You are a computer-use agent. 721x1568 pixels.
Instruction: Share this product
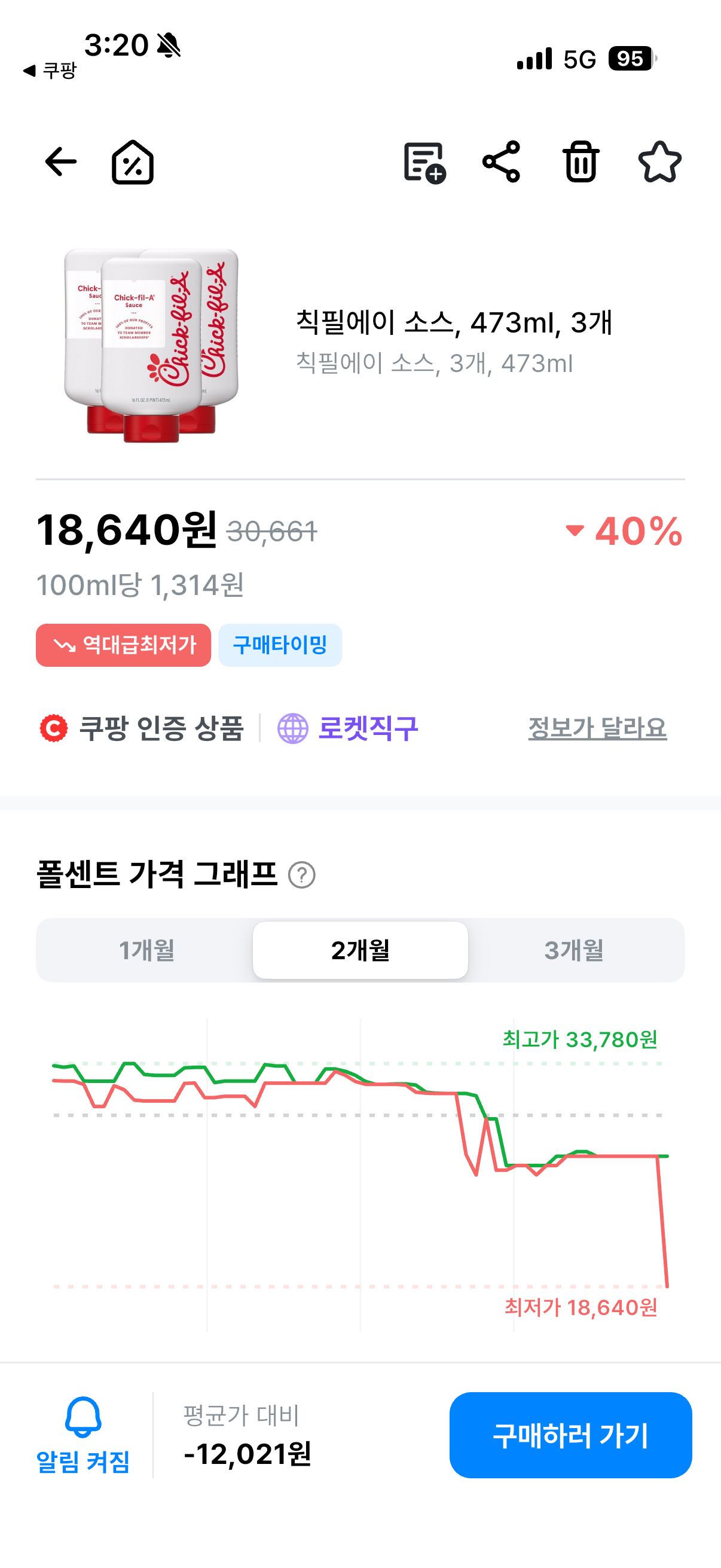502,162
